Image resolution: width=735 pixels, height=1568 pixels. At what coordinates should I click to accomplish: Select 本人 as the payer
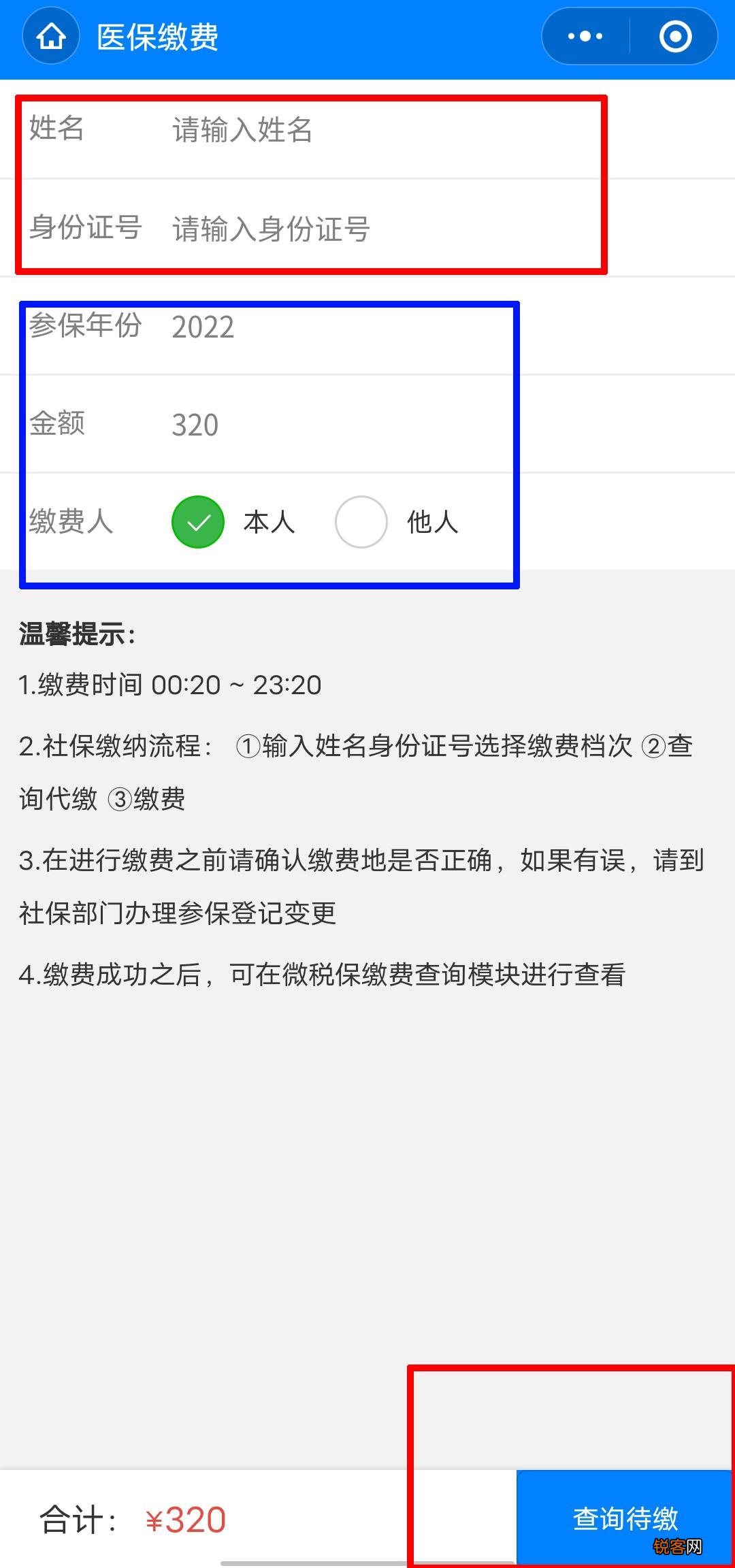pyautogui.click(x=268, y=523)
